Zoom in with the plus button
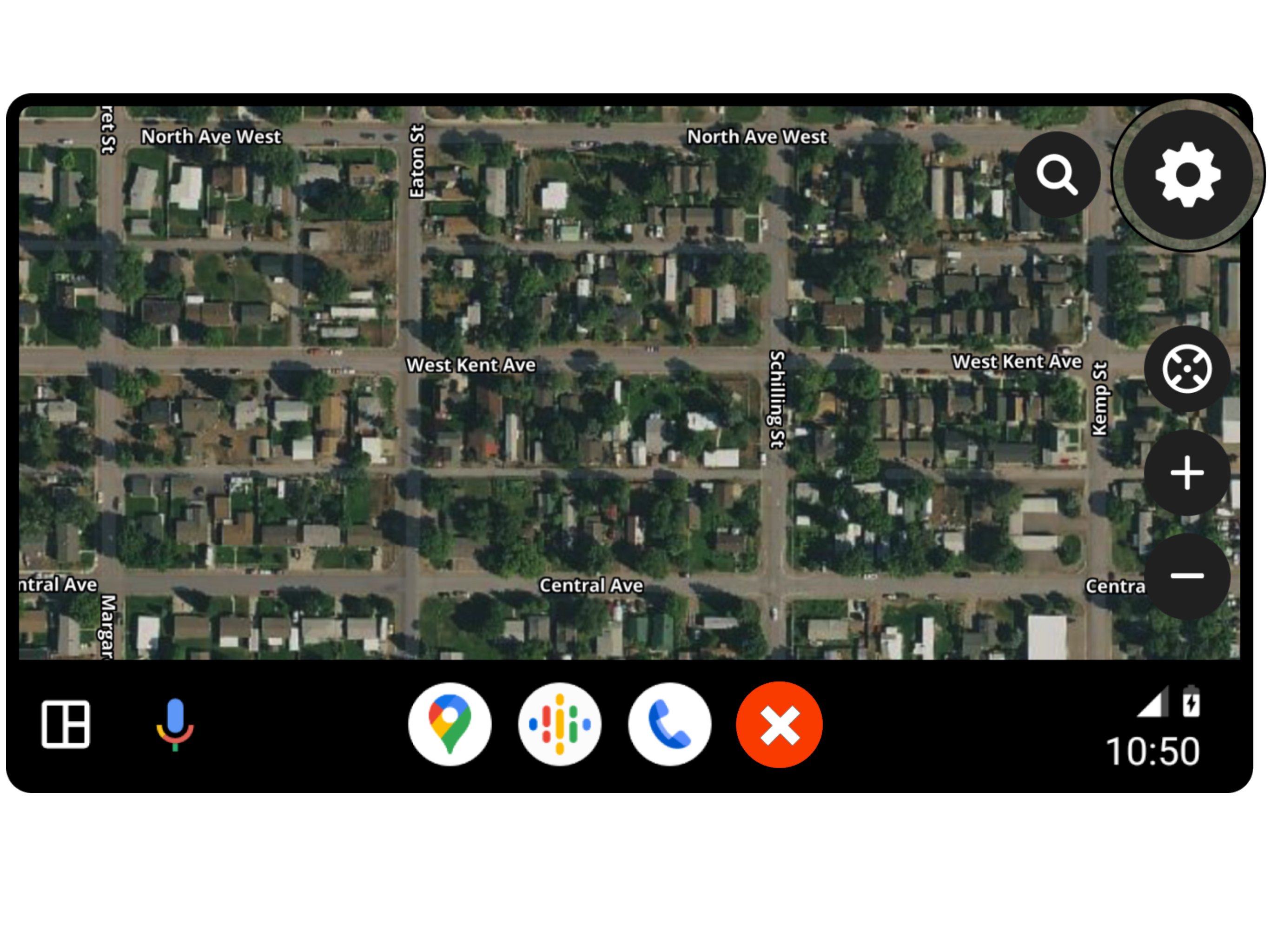The width and height of the screenshot is (1270, 952). coord(1187,473)
